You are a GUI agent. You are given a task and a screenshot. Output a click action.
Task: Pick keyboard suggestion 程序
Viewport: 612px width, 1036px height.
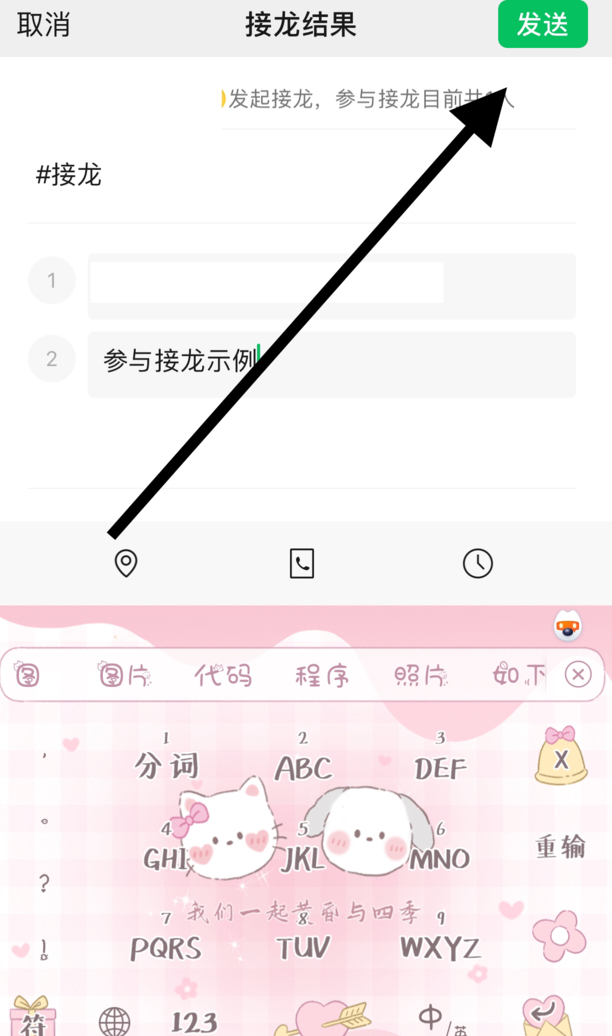[322, 676]
